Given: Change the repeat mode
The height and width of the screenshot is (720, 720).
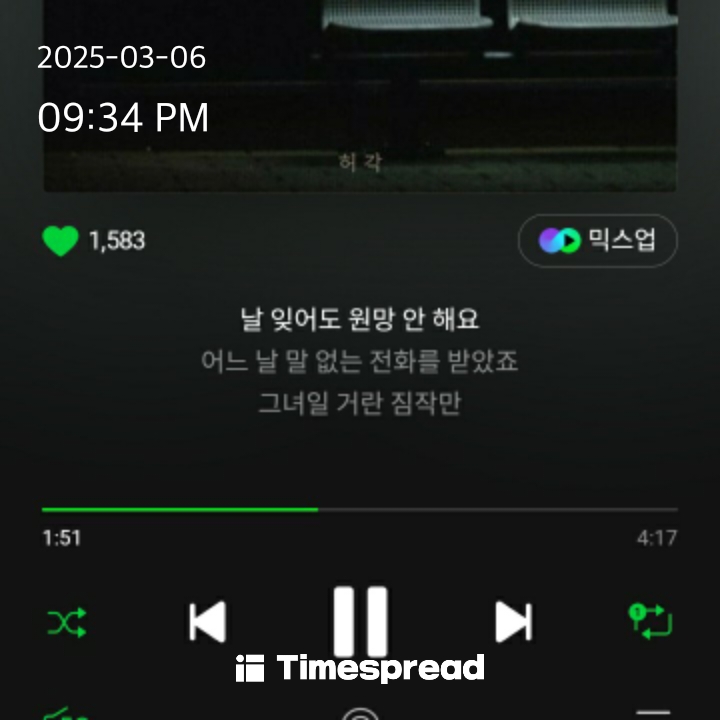Looking at the screenshot, I should tap(650, 621).
